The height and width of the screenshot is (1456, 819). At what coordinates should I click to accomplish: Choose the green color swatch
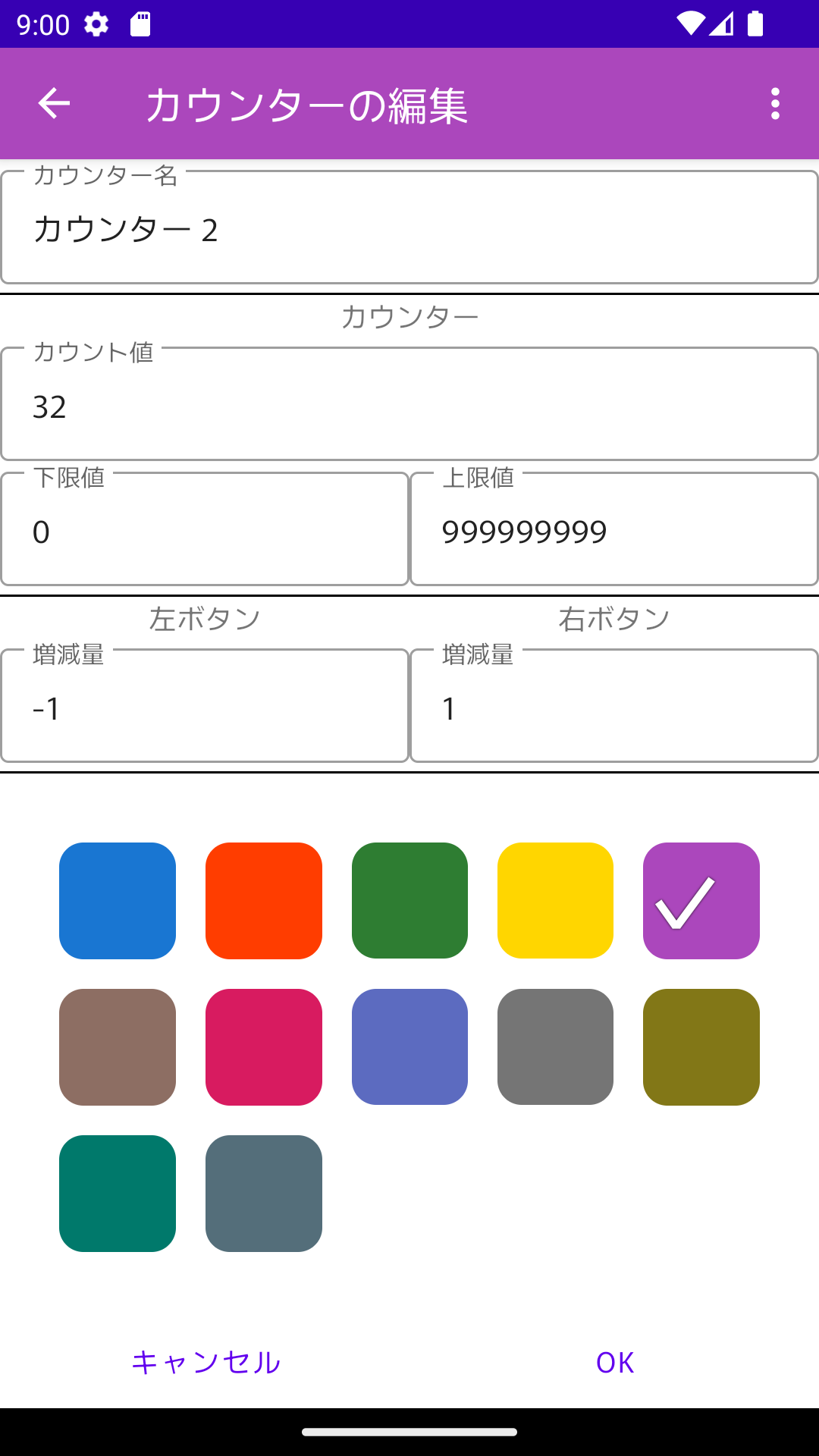[409, 901]
